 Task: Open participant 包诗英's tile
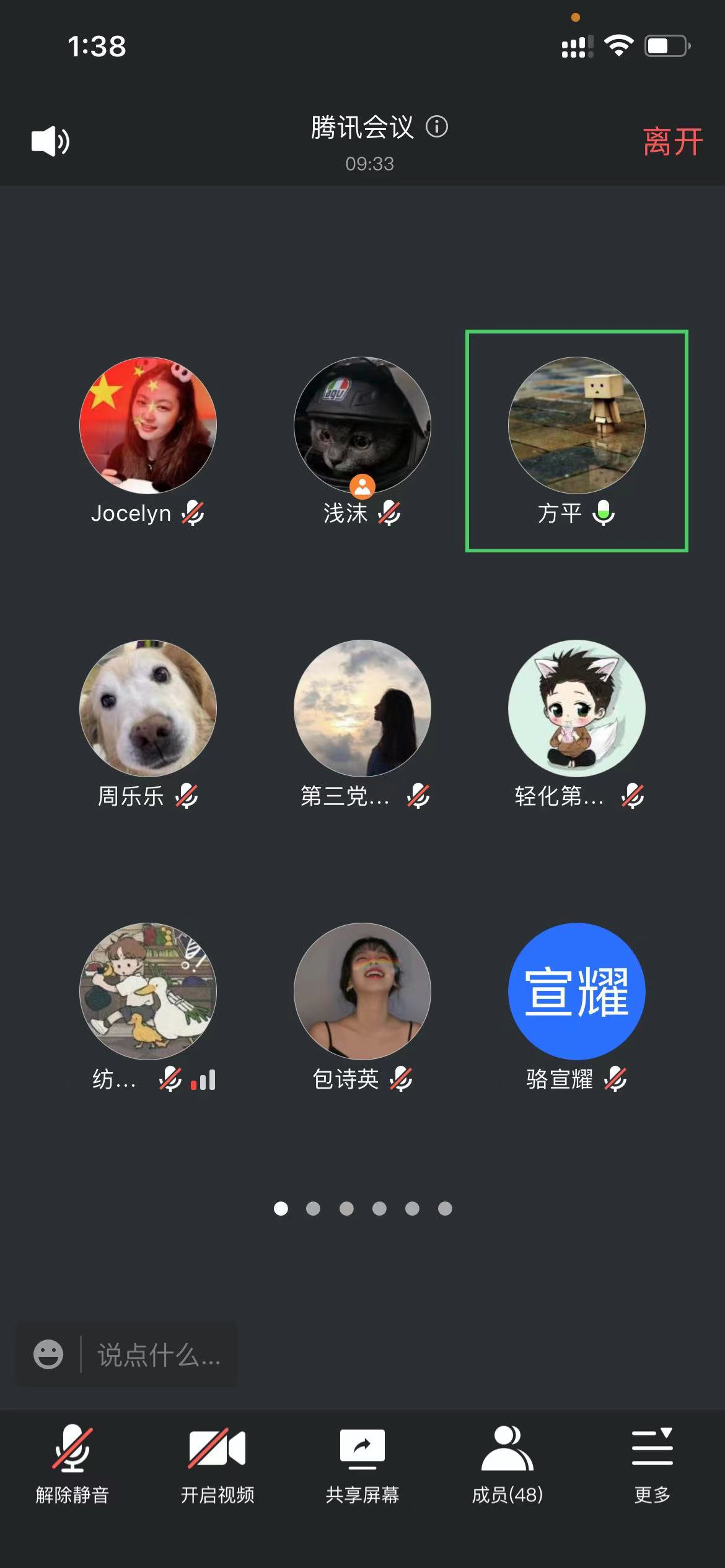click(362, 992)
